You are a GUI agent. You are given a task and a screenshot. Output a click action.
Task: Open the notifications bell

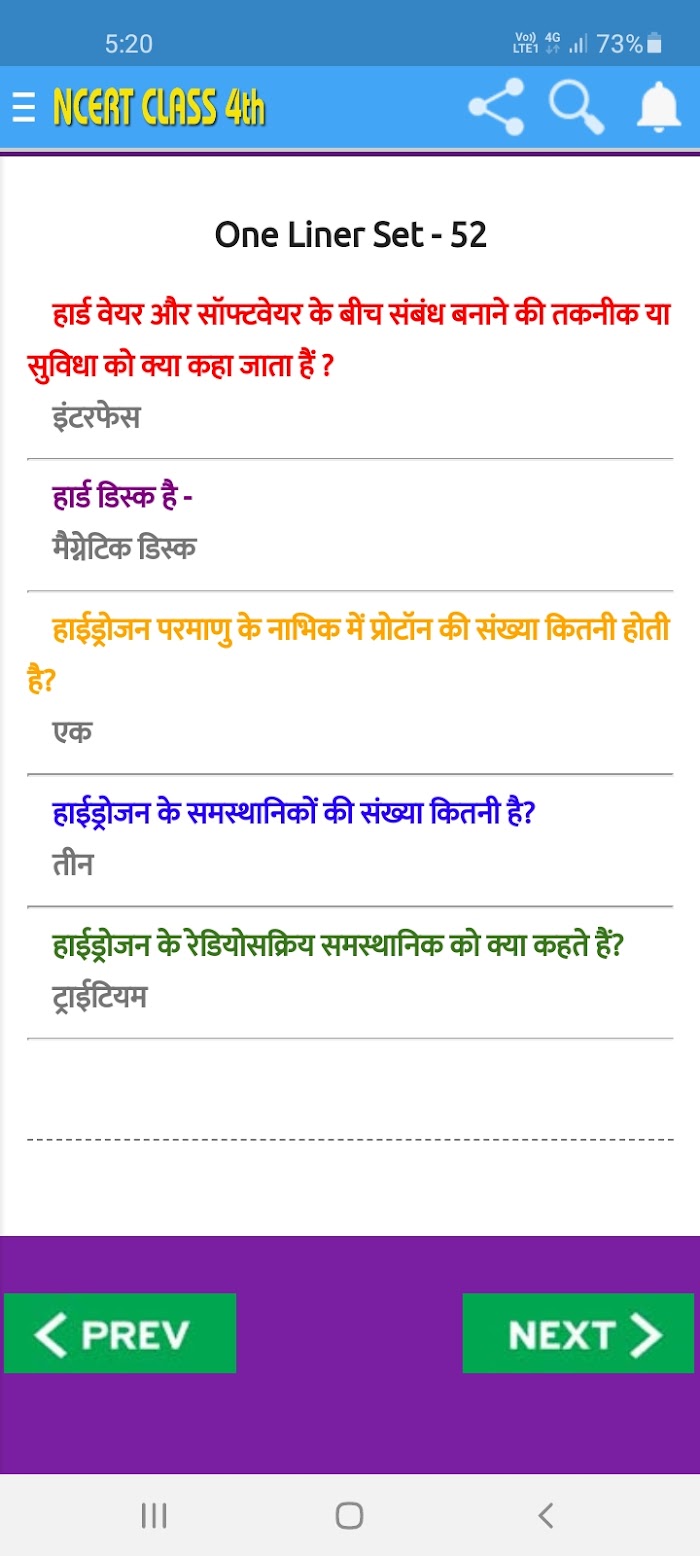pos(658,106)
